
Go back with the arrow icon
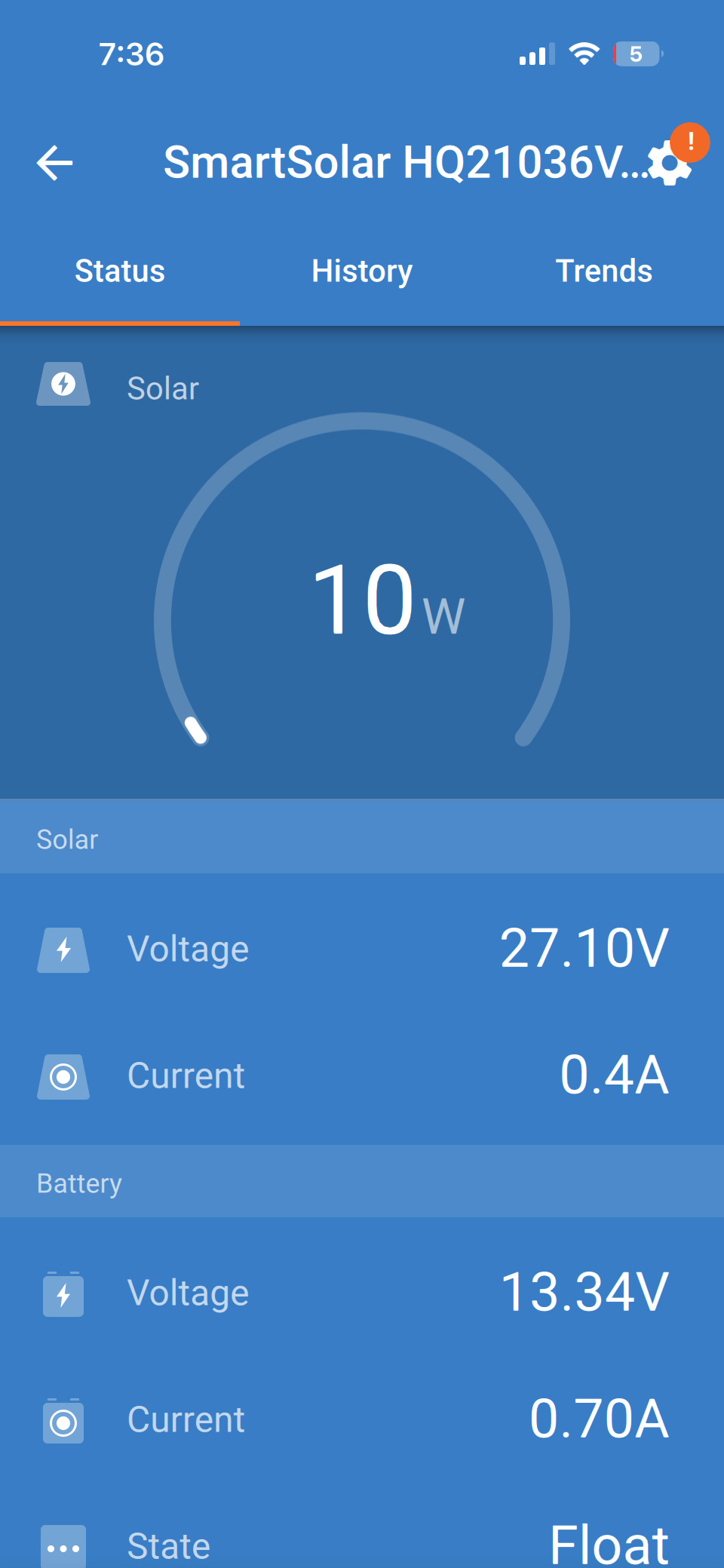tap(55, 163)
